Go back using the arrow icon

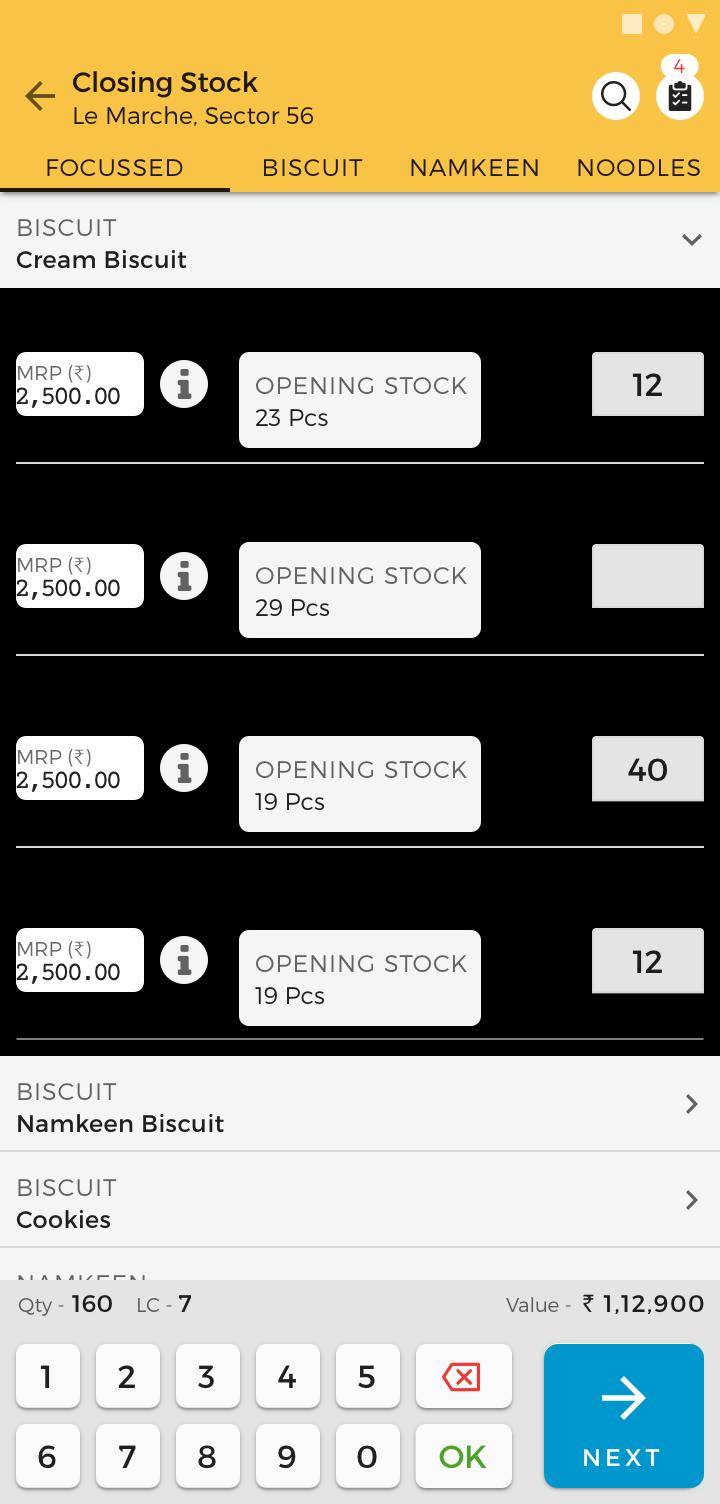pyautogui.click(x=40, y=97)
